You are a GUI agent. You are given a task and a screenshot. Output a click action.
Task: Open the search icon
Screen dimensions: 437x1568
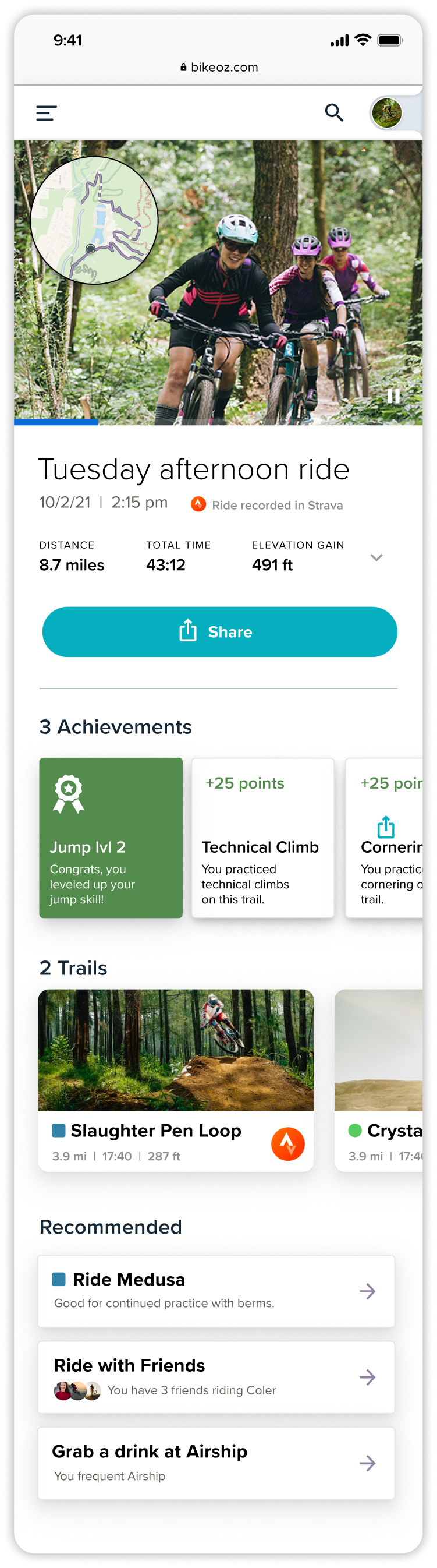click(333, 112)
